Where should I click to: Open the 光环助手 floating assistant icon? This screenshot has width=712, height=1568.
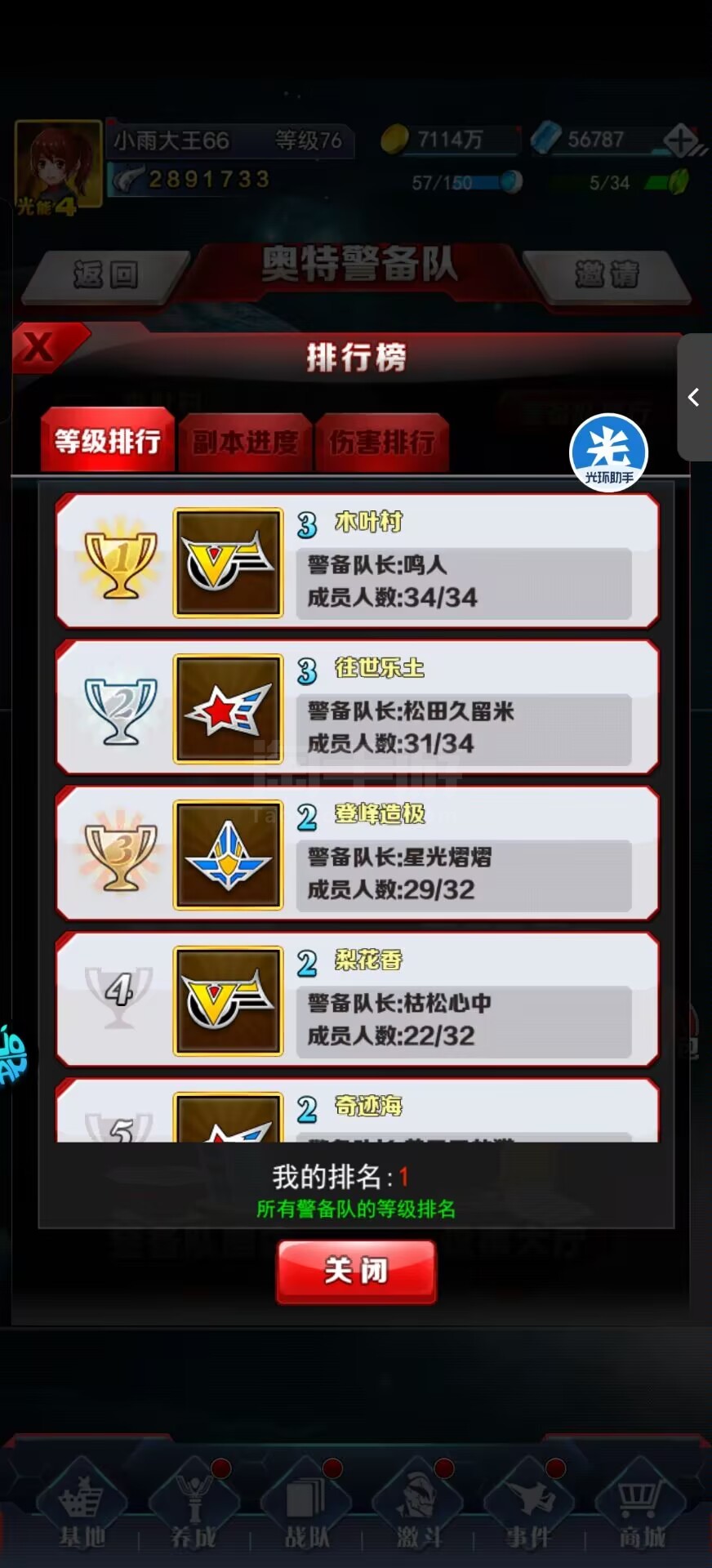(x=608, y=452)
